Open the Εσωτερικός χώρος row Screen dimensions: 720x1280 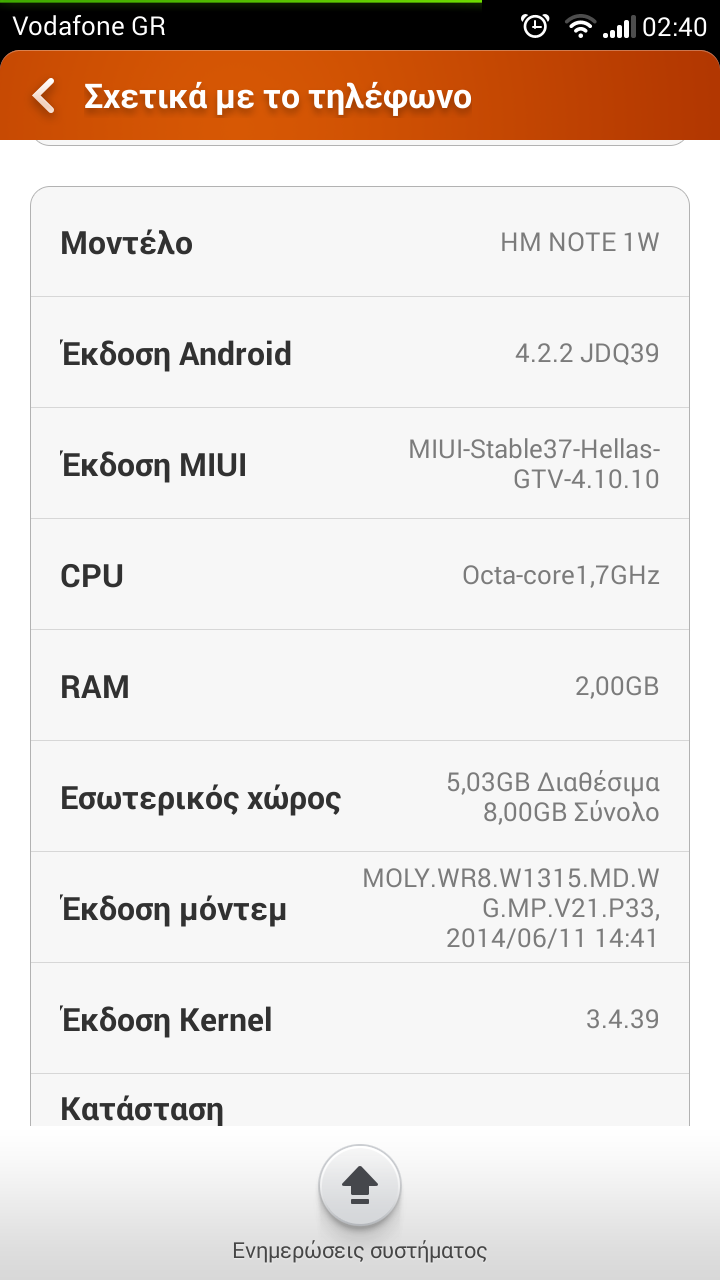coord(360,797)
